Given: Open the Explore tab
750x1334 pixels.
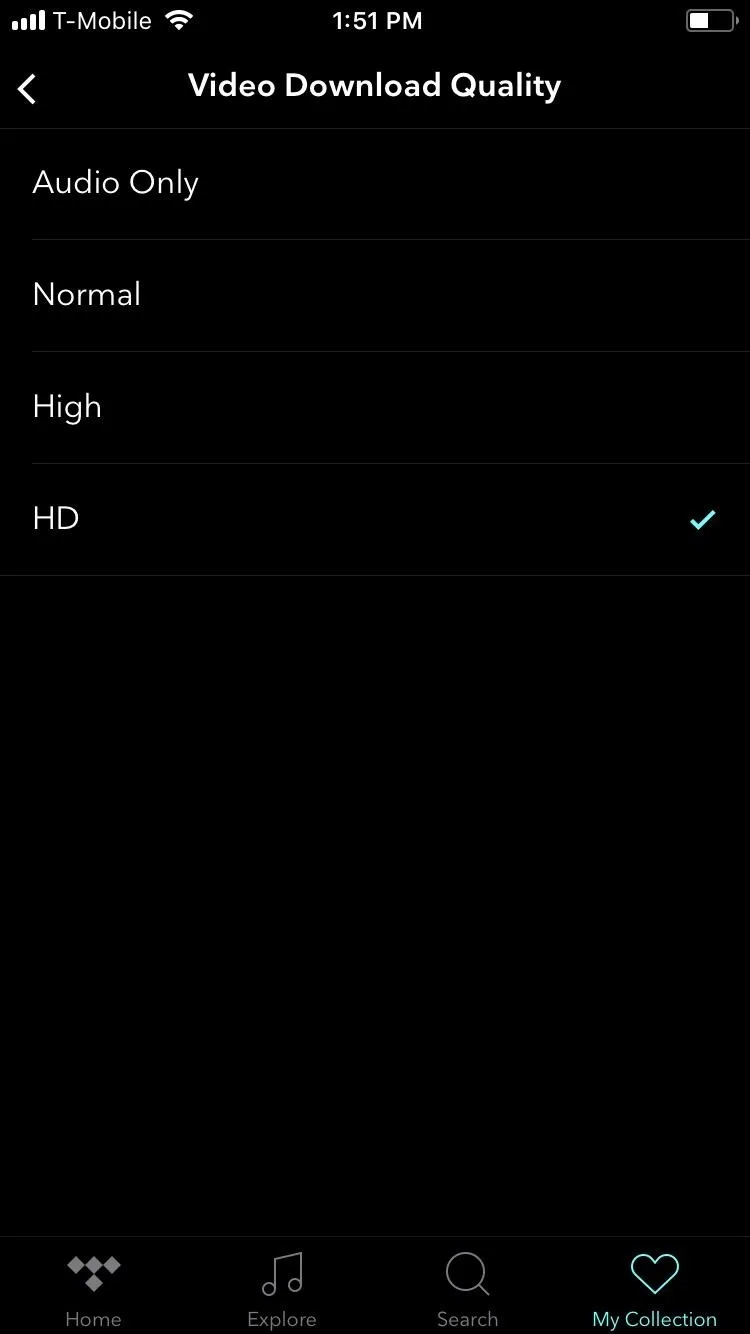Looking at the screenshot, I should coord(281,1290).
